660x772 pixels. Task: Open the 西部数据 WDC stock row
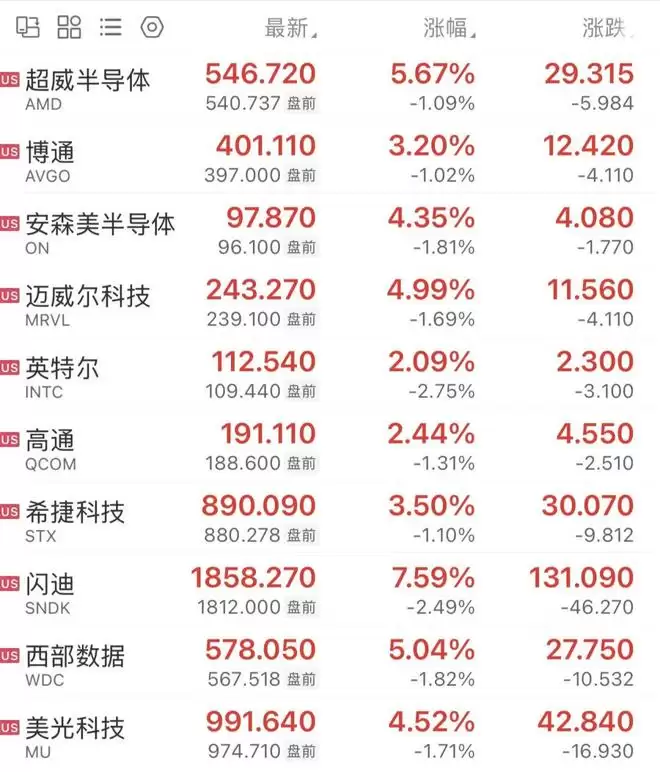point(330,663)
